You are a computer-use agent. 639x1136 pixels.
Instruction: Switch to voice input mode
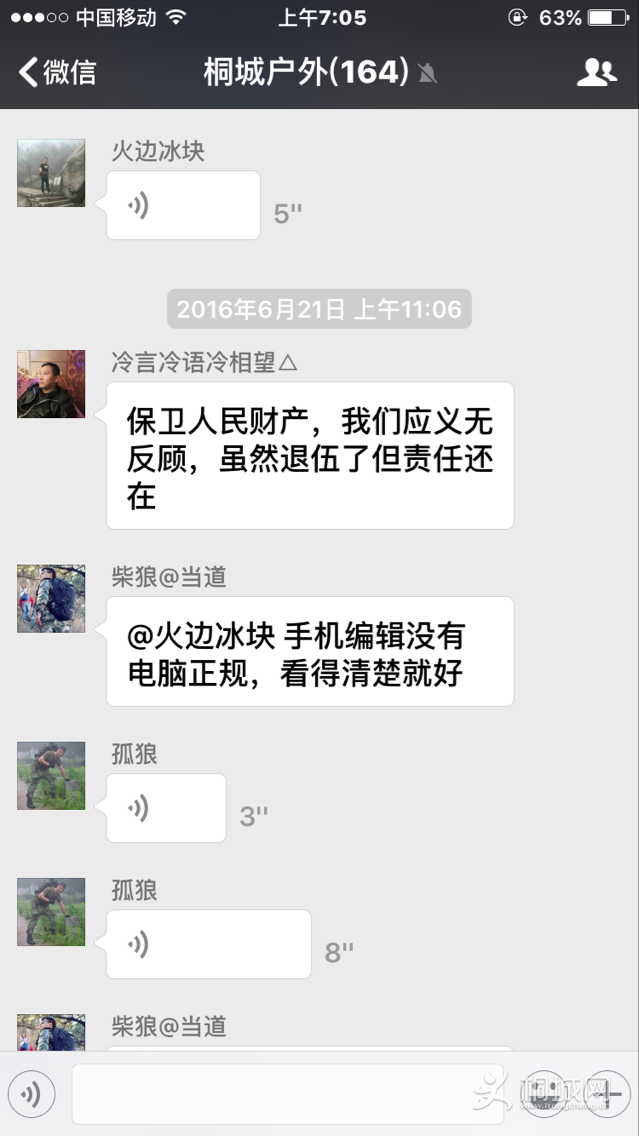click(x=32, y=1094)
